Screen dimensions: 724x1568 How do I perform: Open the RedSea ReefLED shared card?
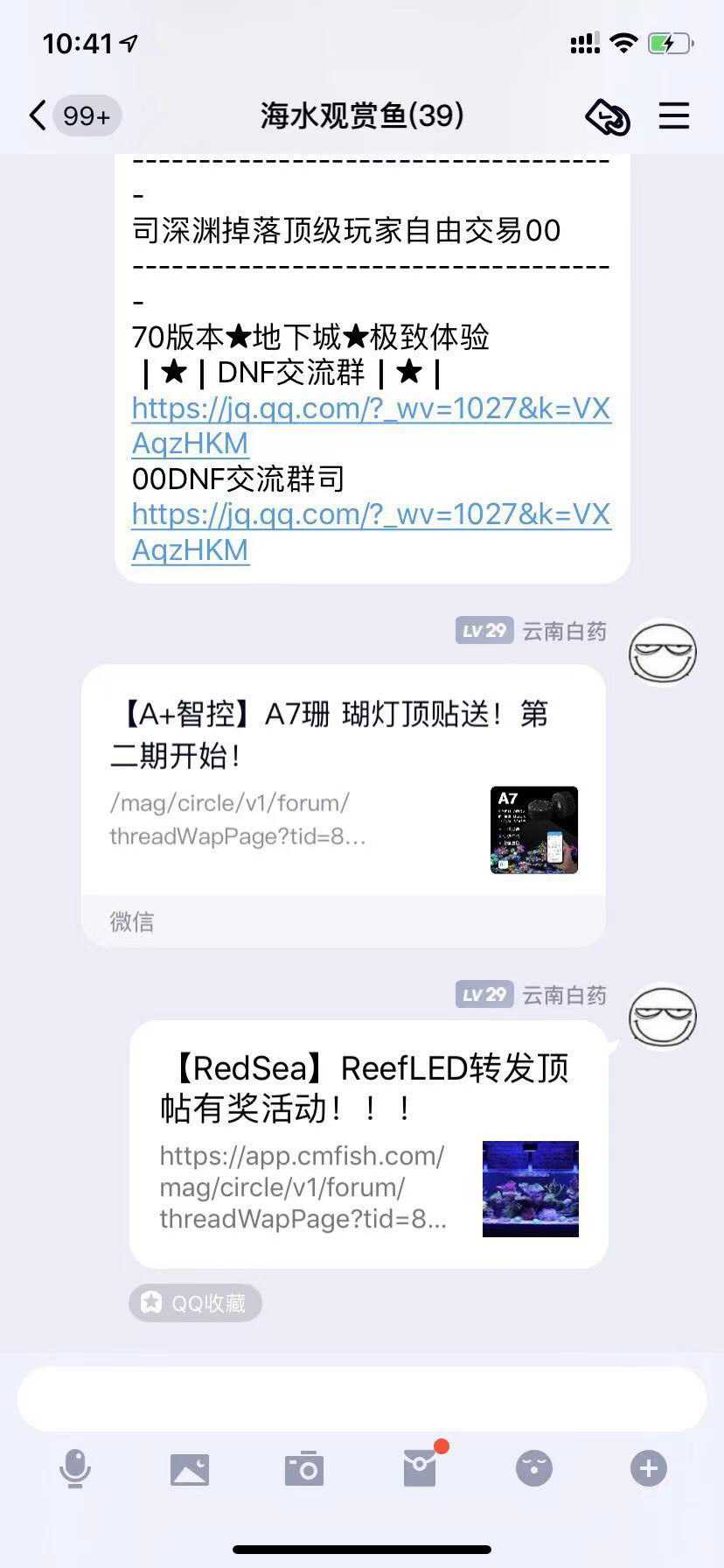[x=368, y=1143]
